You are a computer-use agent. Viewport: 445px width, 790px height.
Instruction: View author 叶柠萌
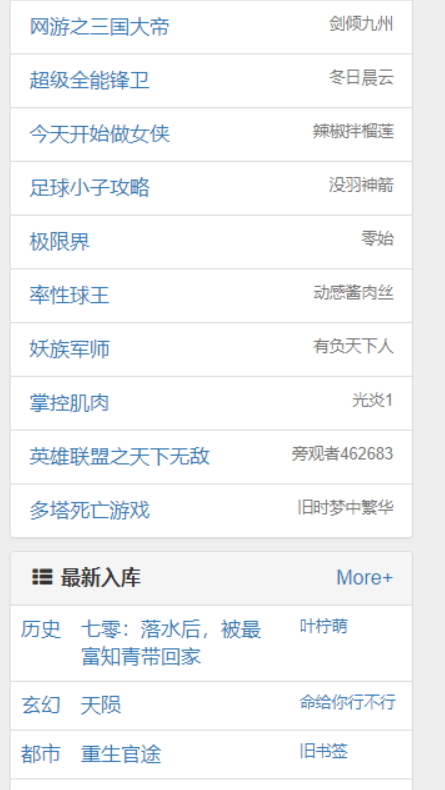click(324, 626)
